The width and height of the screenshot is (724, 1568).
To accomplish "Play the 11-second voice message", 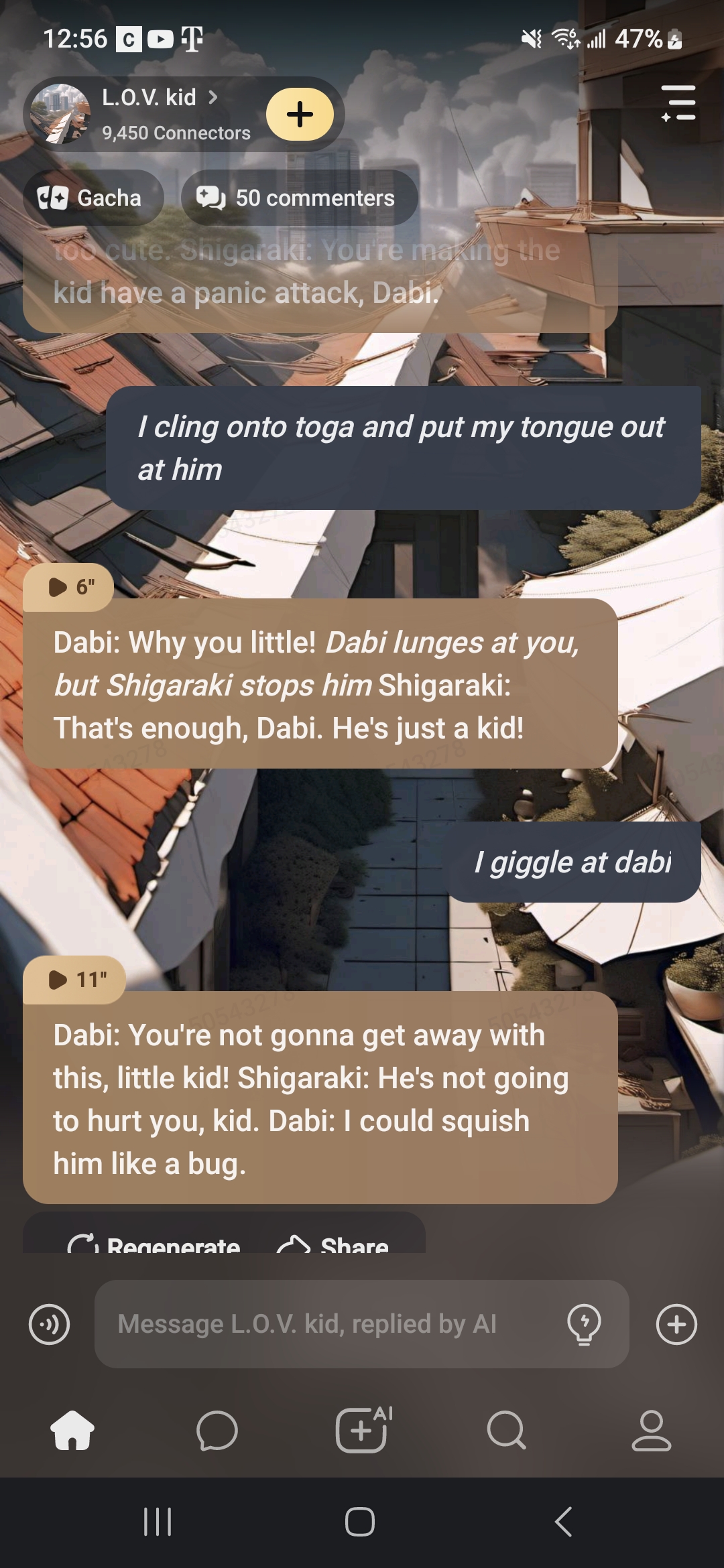I will tap(74, 980).
